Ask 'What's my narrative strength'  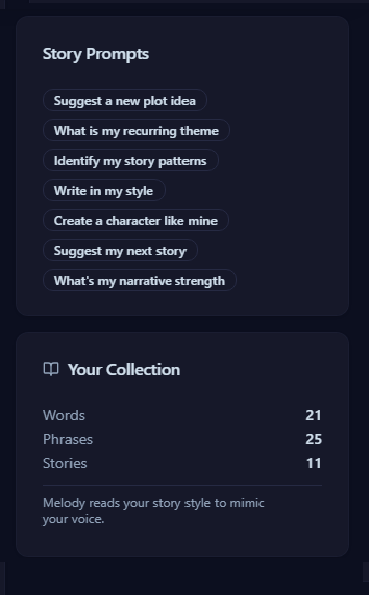coord(140,280)
